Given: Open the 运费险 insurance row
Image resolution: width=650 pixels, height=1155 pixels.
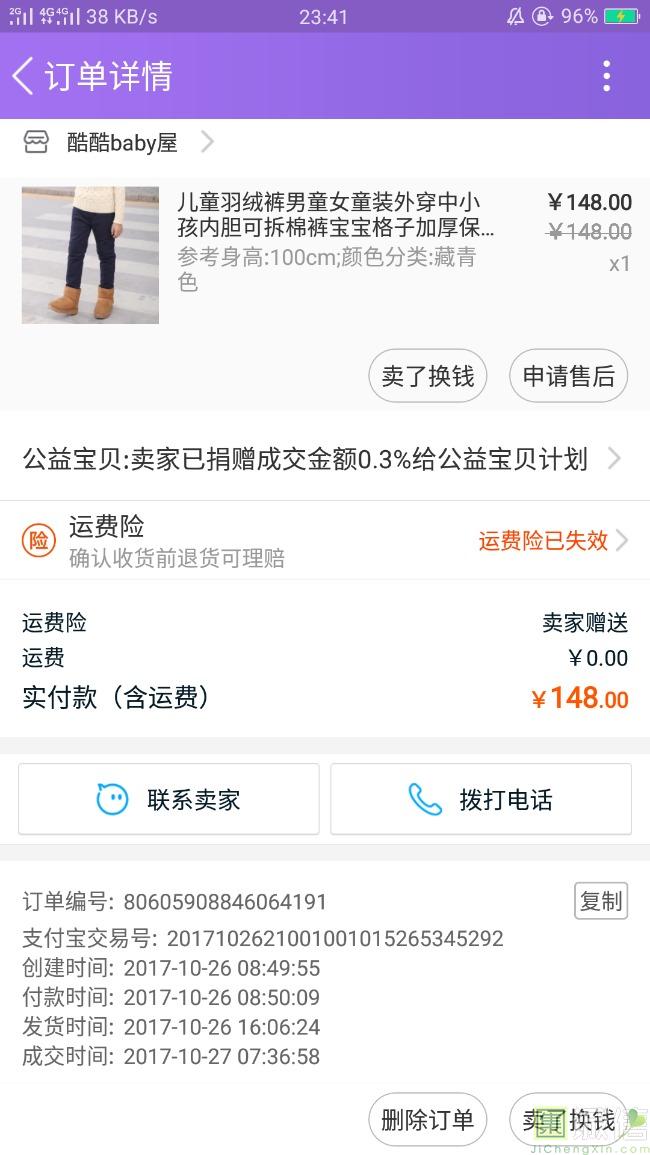Looking at the screenshot, I should [324, 541].
